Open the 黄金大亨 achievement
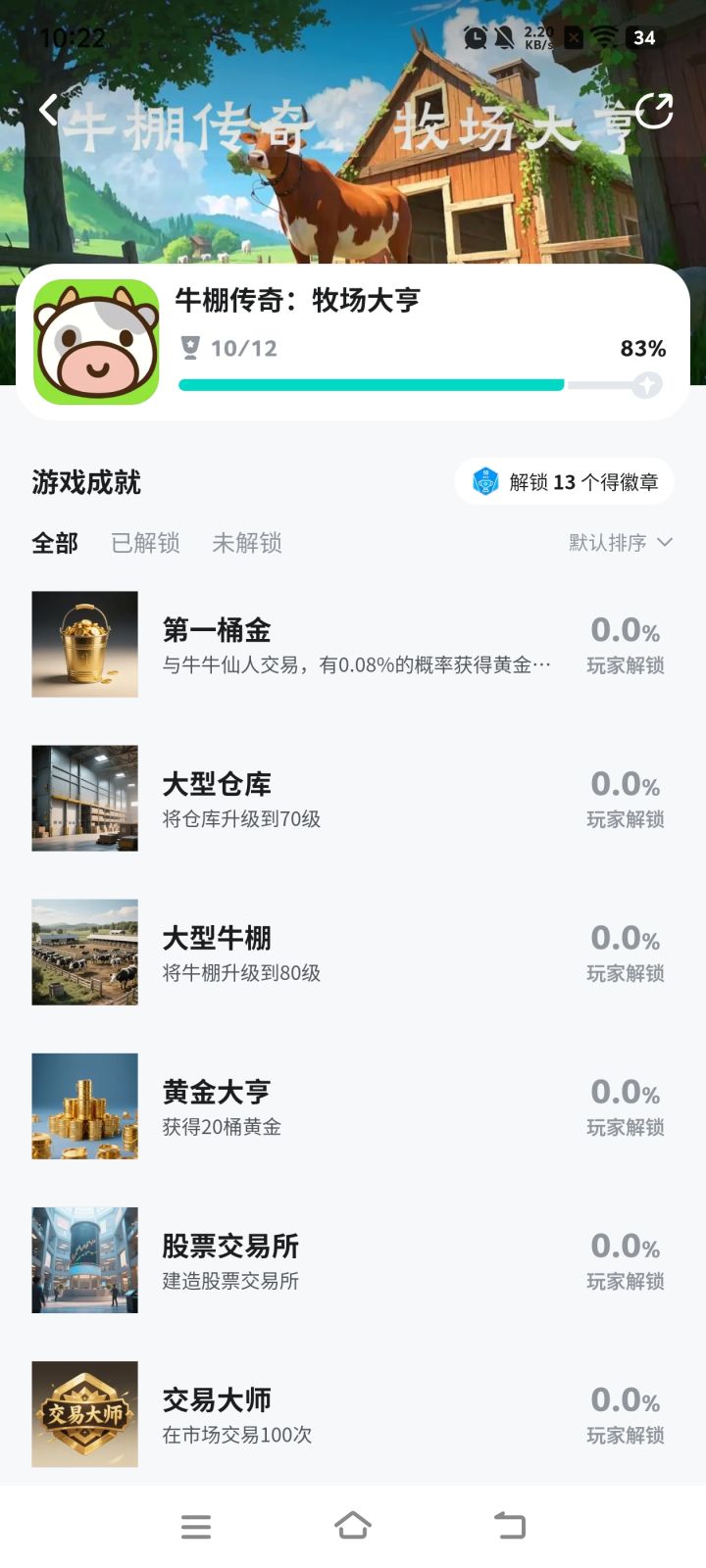 pyautogui.click(x=353, y=1106)
